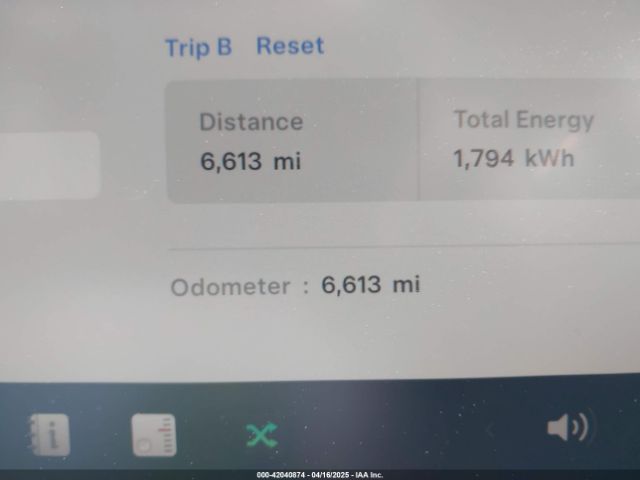Open the white app icon beside manual
The image size is (640, 480).
pos(153,435)
